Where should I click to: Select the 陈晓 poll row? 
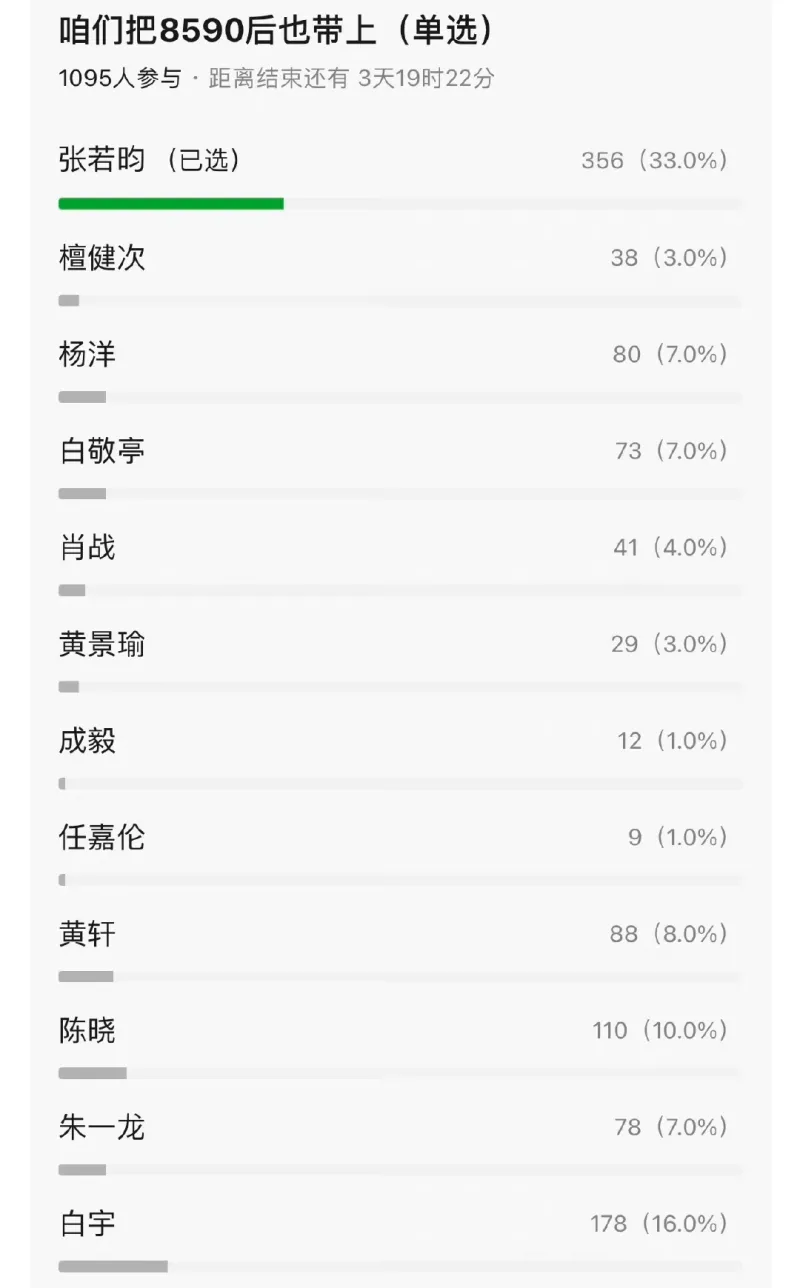(400, 1045)
